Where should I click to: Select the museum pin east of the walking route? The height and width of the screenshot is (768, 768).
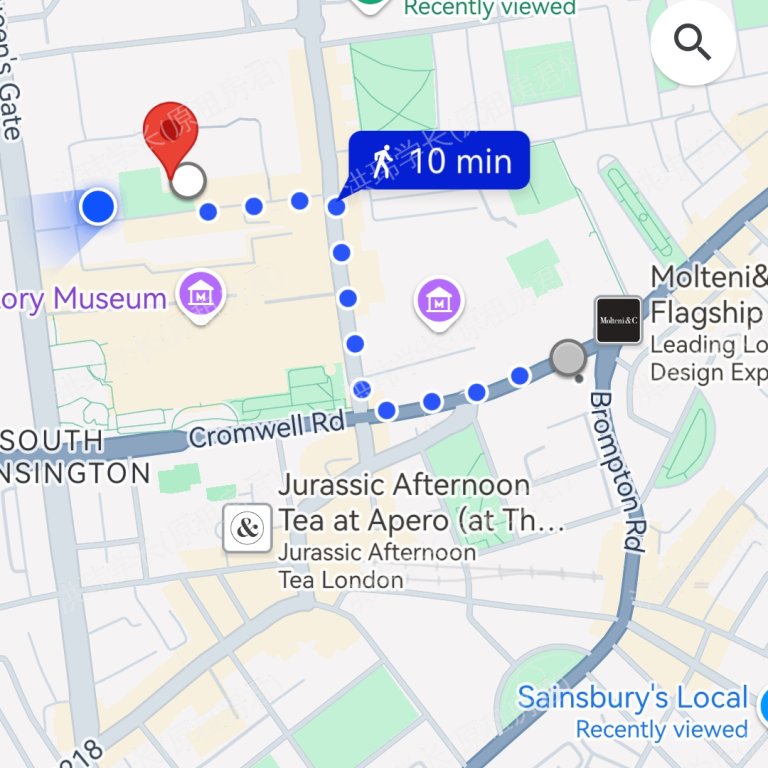coord(441,300)
